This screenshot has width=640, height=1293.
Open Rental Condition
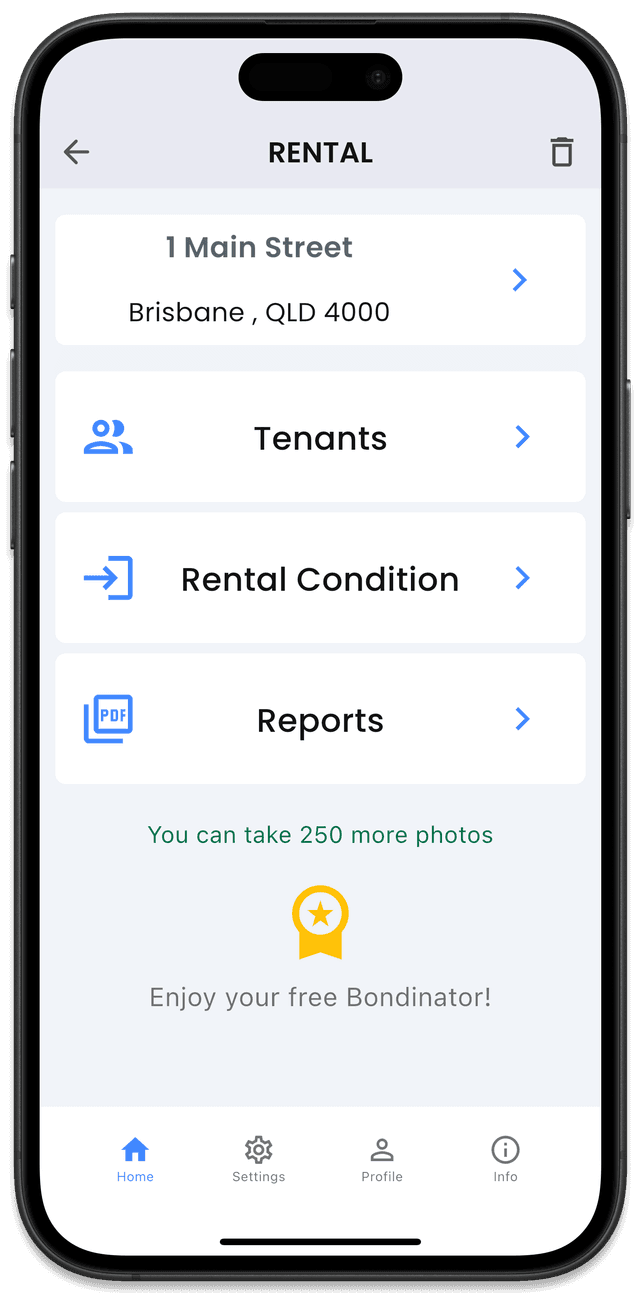[320, 578]
